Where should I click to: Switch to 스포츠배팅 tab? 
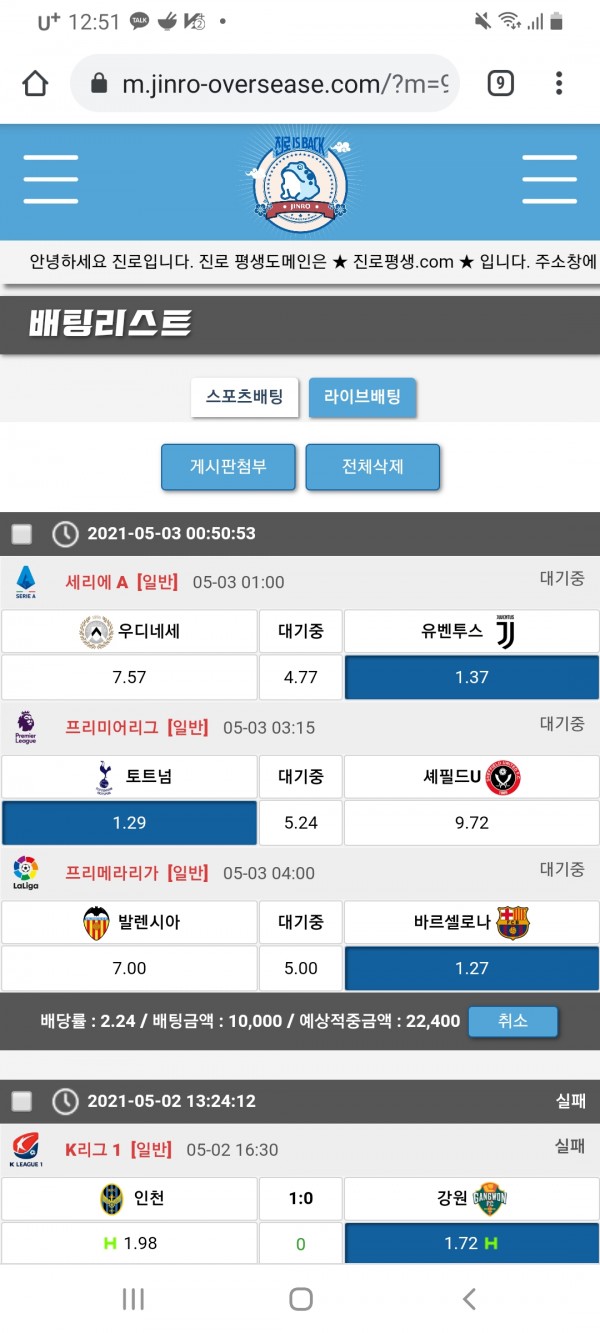(x=245, y=397)
